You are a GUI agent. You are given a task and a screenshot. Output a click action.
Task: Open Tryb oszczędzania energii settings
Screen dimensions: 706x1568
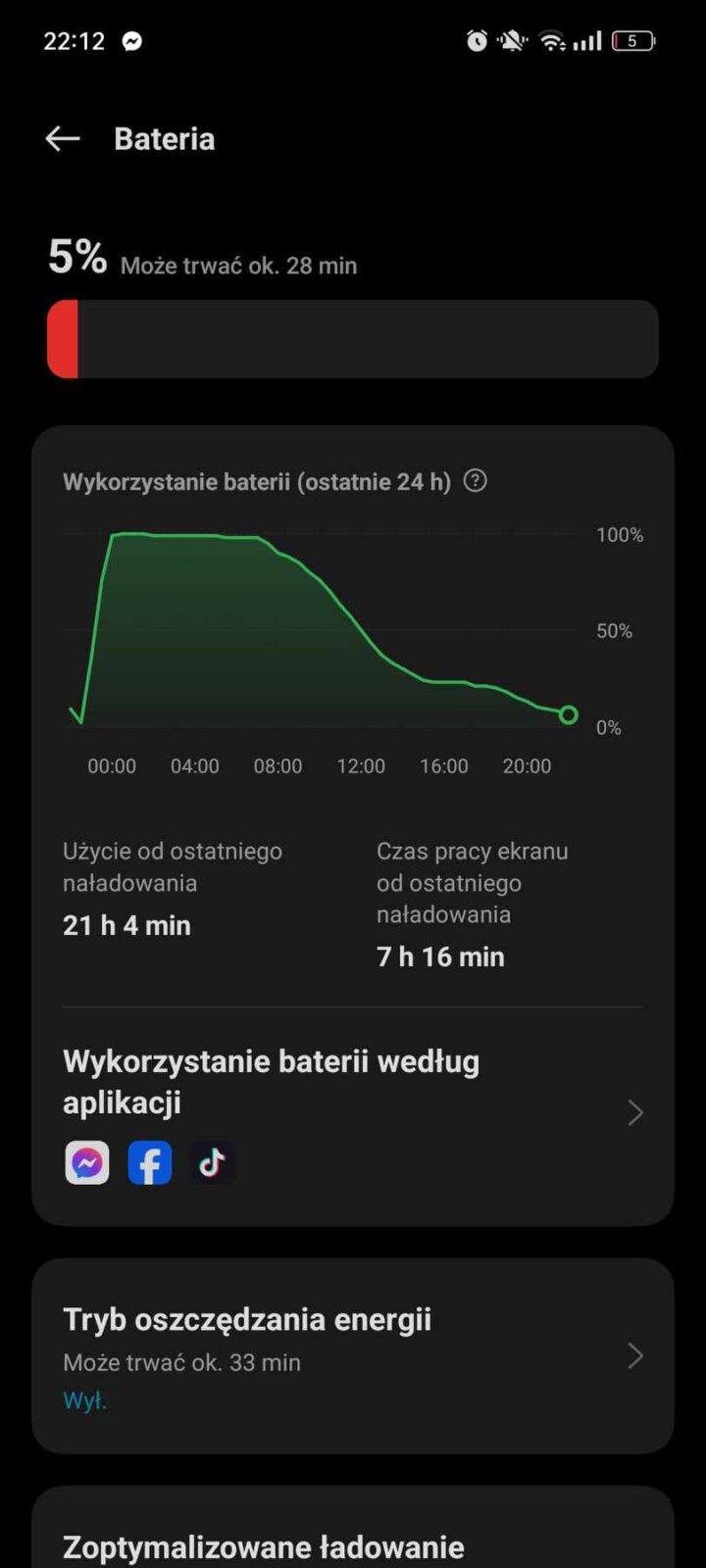[x=351, y=1356]
